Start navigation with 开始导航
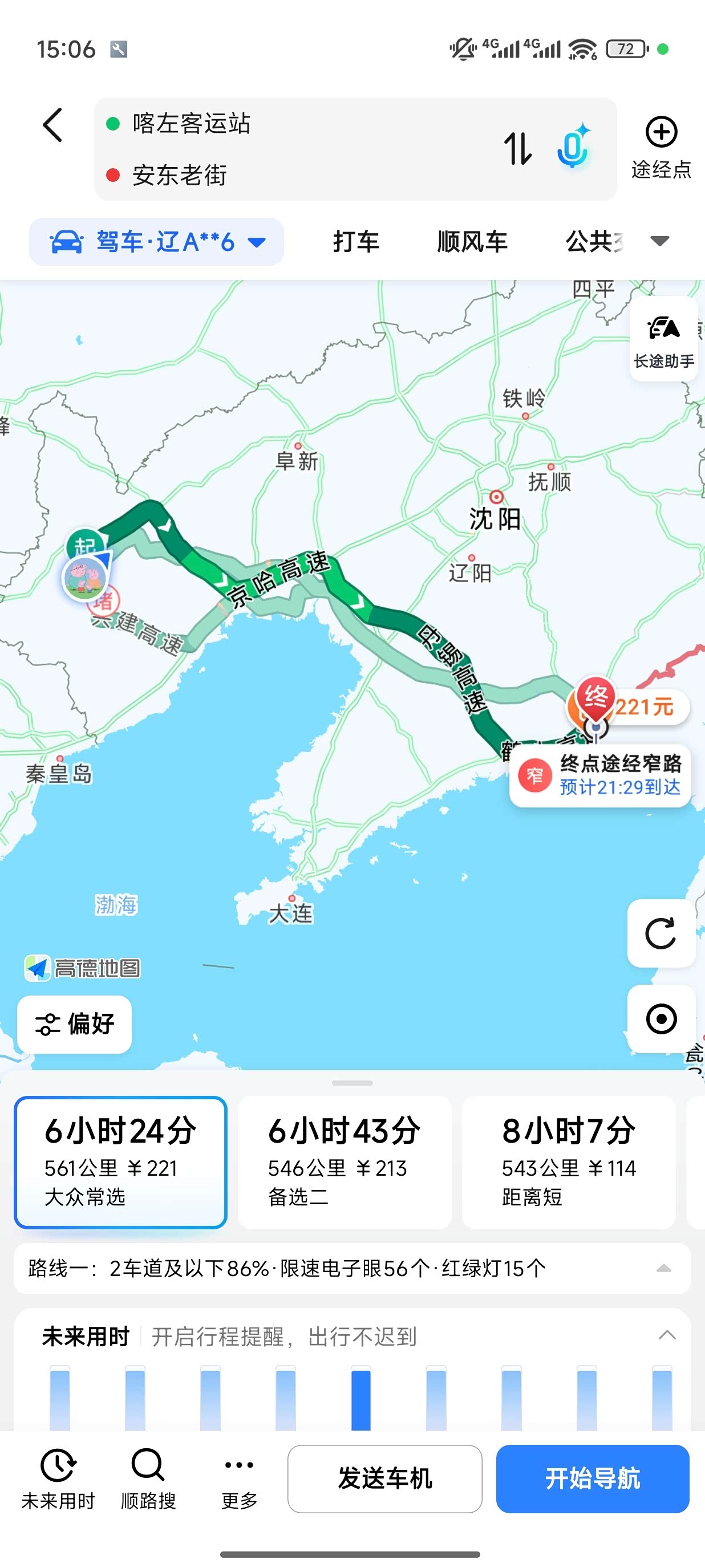Viewport: 705px width, 1568px height. (593, 1478)
